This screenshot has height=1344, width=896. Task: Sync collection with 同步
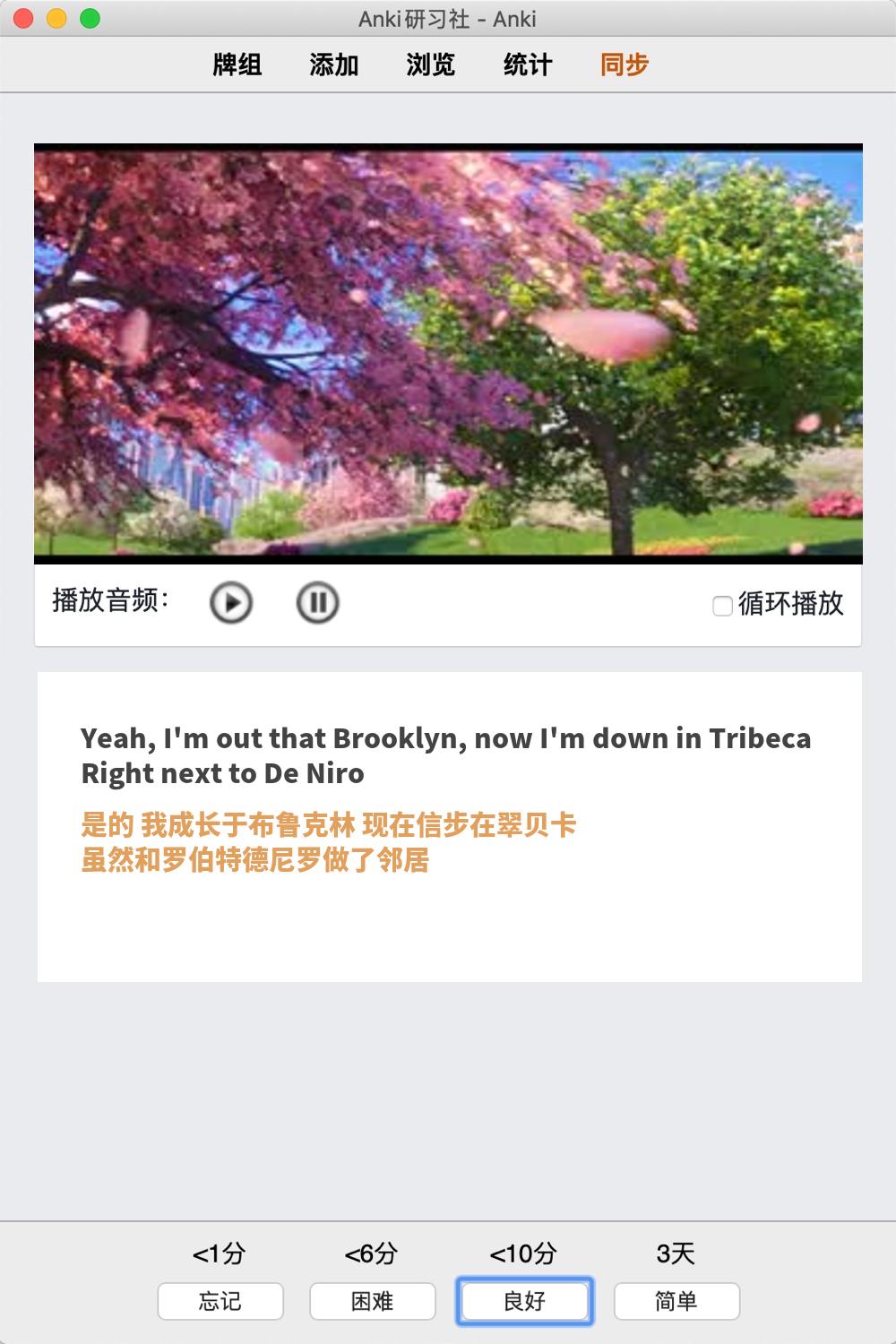625,65
